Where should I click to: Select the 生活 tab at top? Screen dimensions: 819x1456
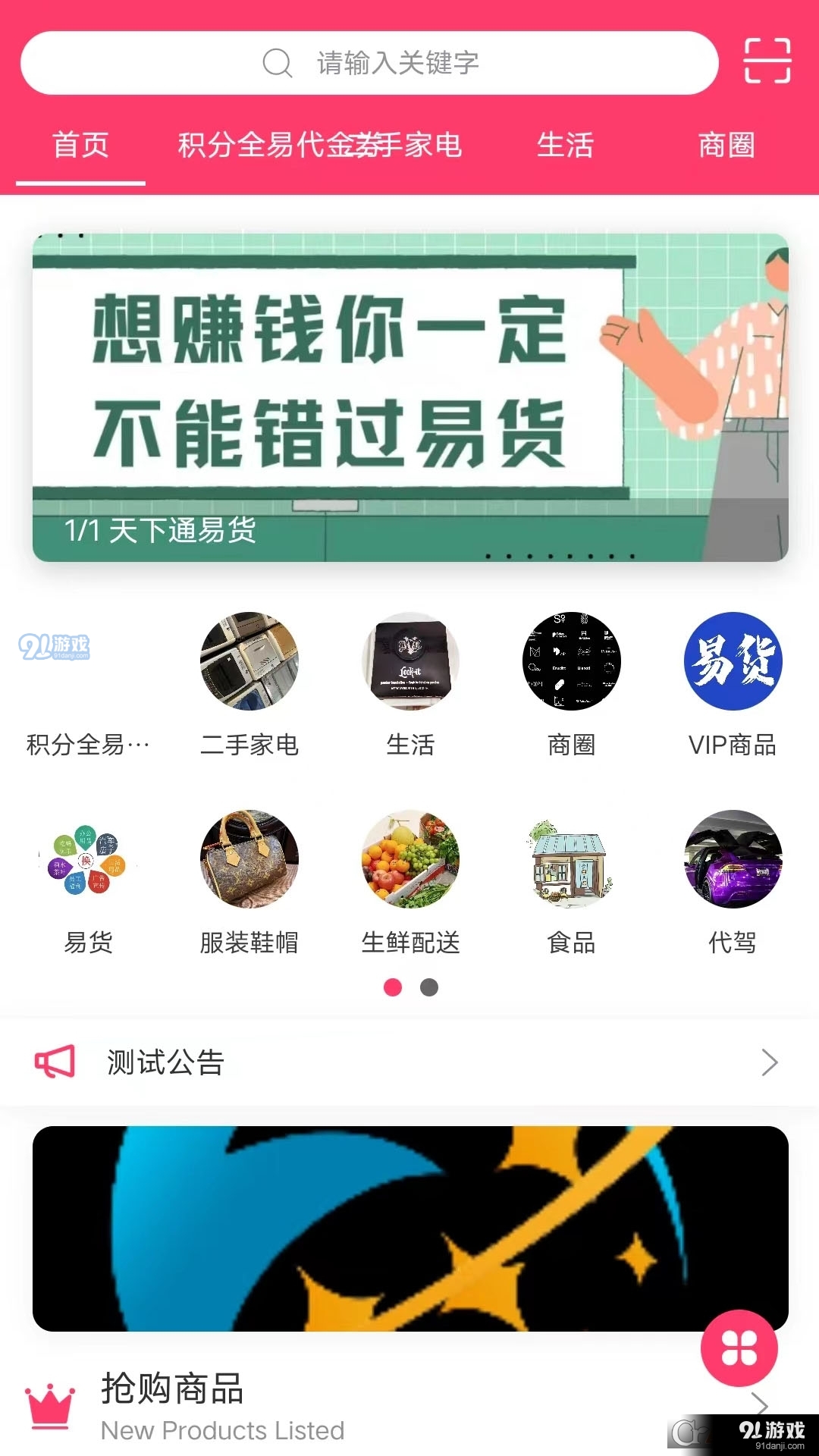point(565,146)
